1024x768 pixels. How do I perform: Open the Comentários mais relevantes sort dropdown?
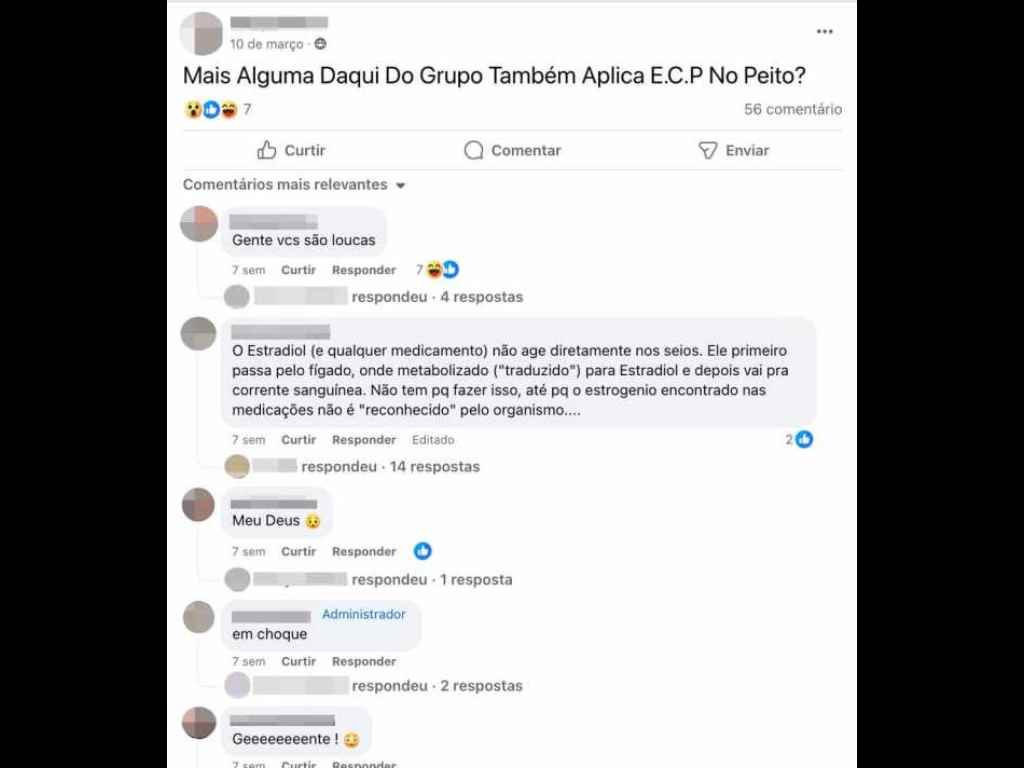[x=294, y=185]
